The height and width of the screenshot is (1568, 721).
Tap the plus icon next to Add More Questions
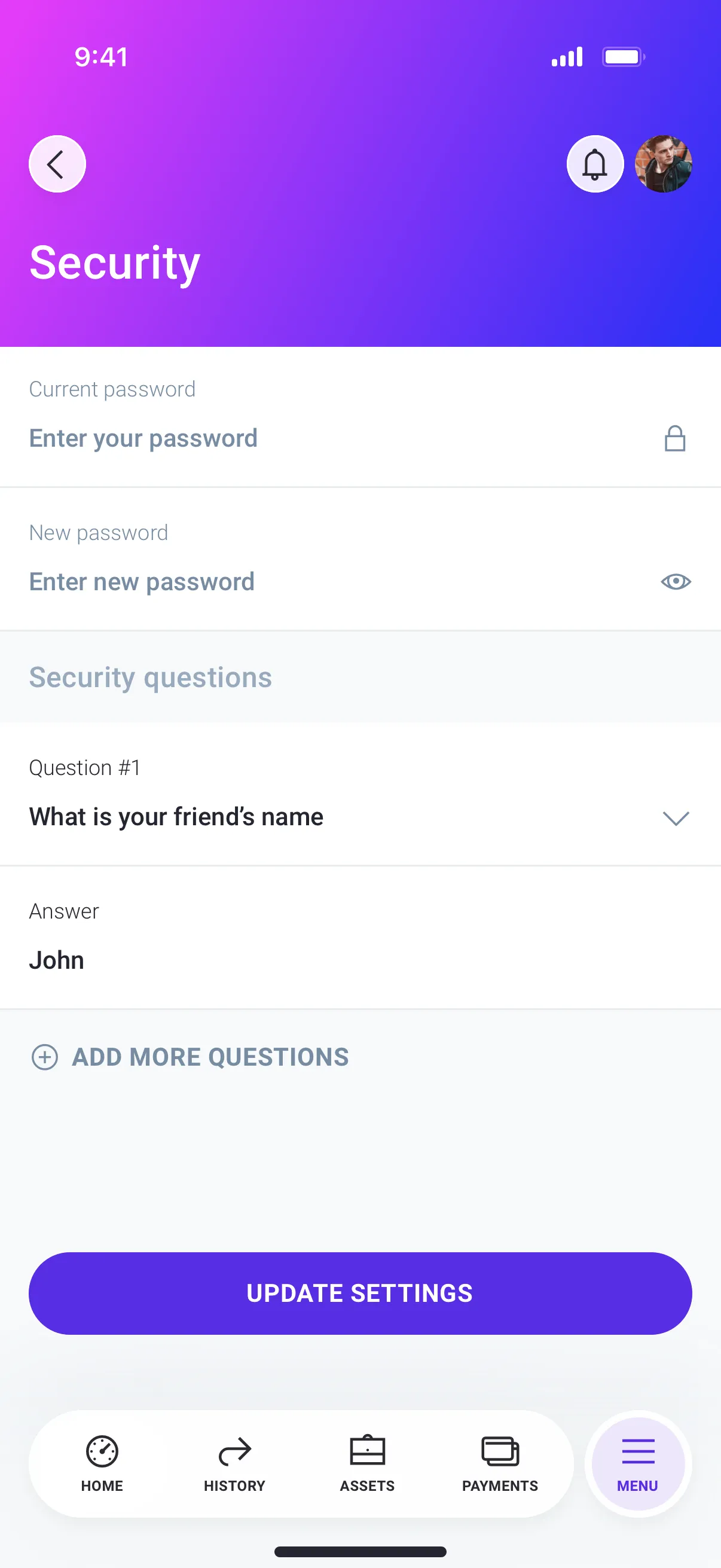pos(45,1057)
